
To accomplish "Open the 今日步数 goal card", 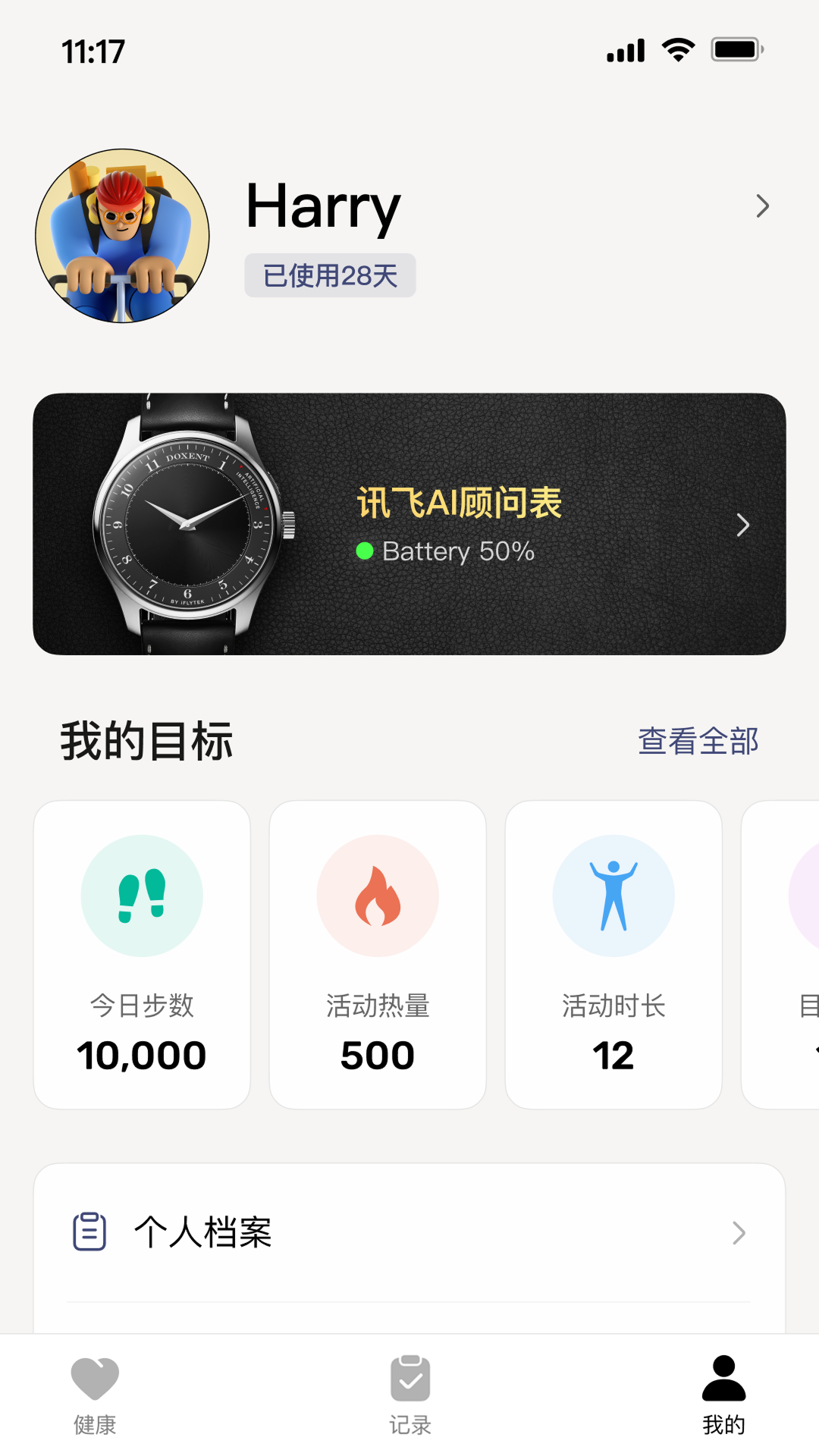I will tap(142, 954).
